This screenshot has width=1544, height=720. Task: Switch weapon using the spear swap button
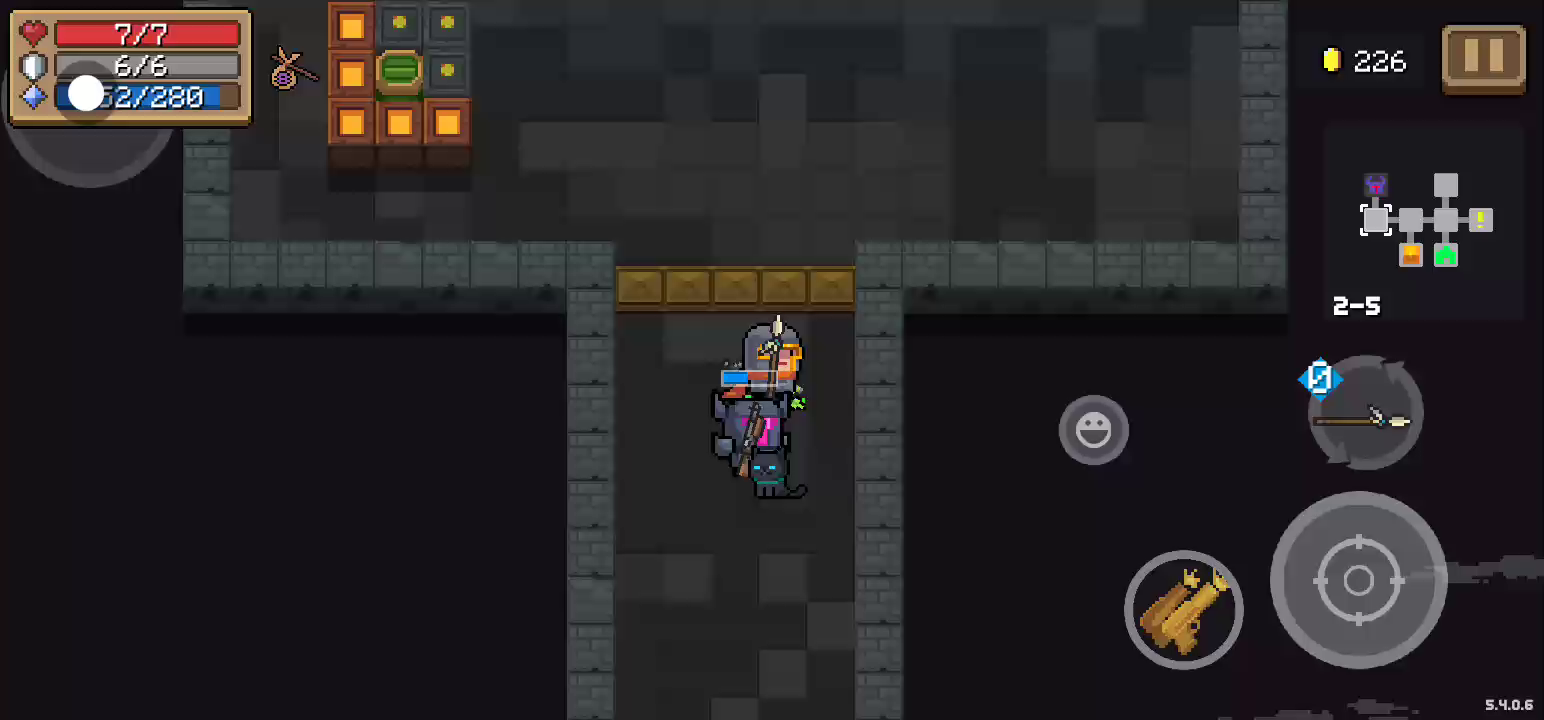pyautogui.click(x=1365, y=415)
